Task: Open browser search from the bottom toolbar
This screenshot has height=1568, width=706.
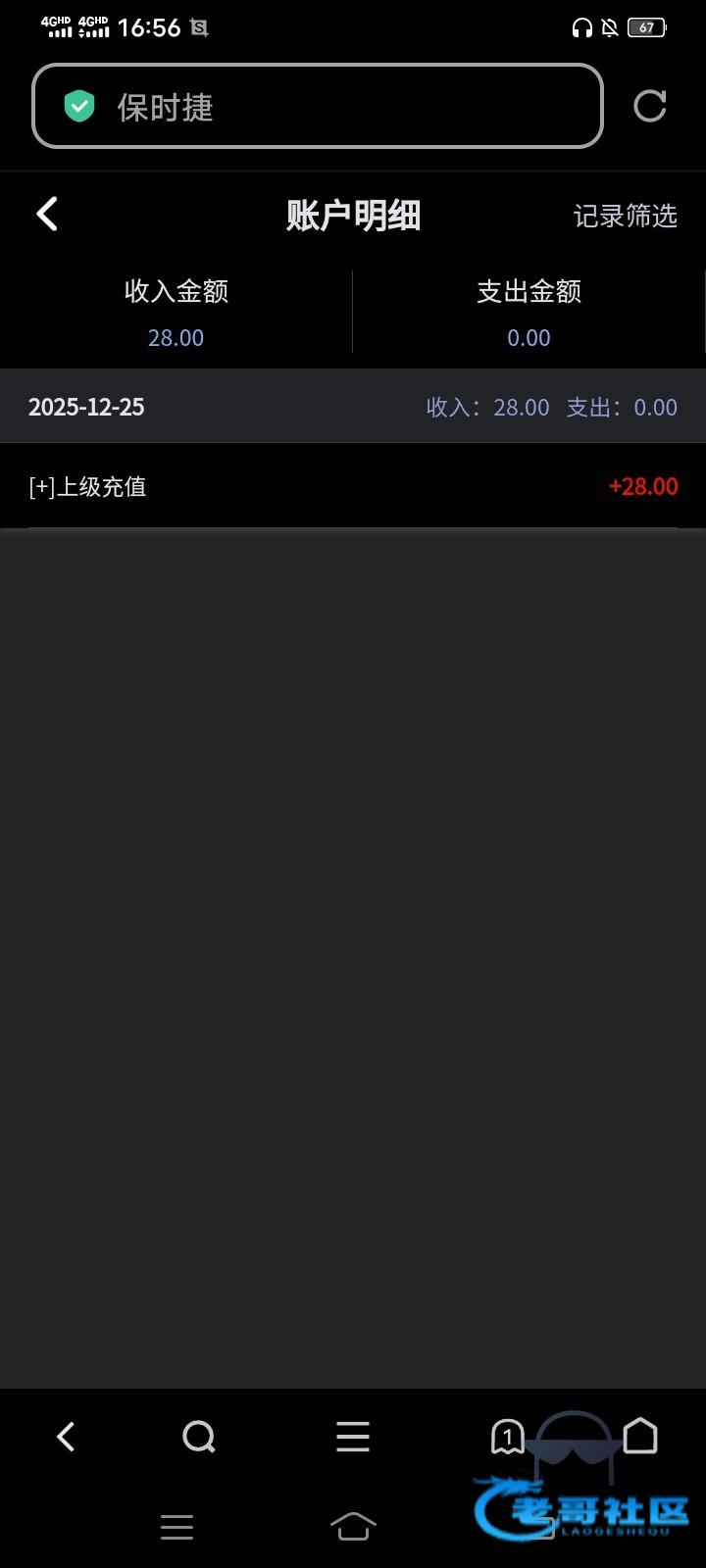Action: (x=199, y=1437)
